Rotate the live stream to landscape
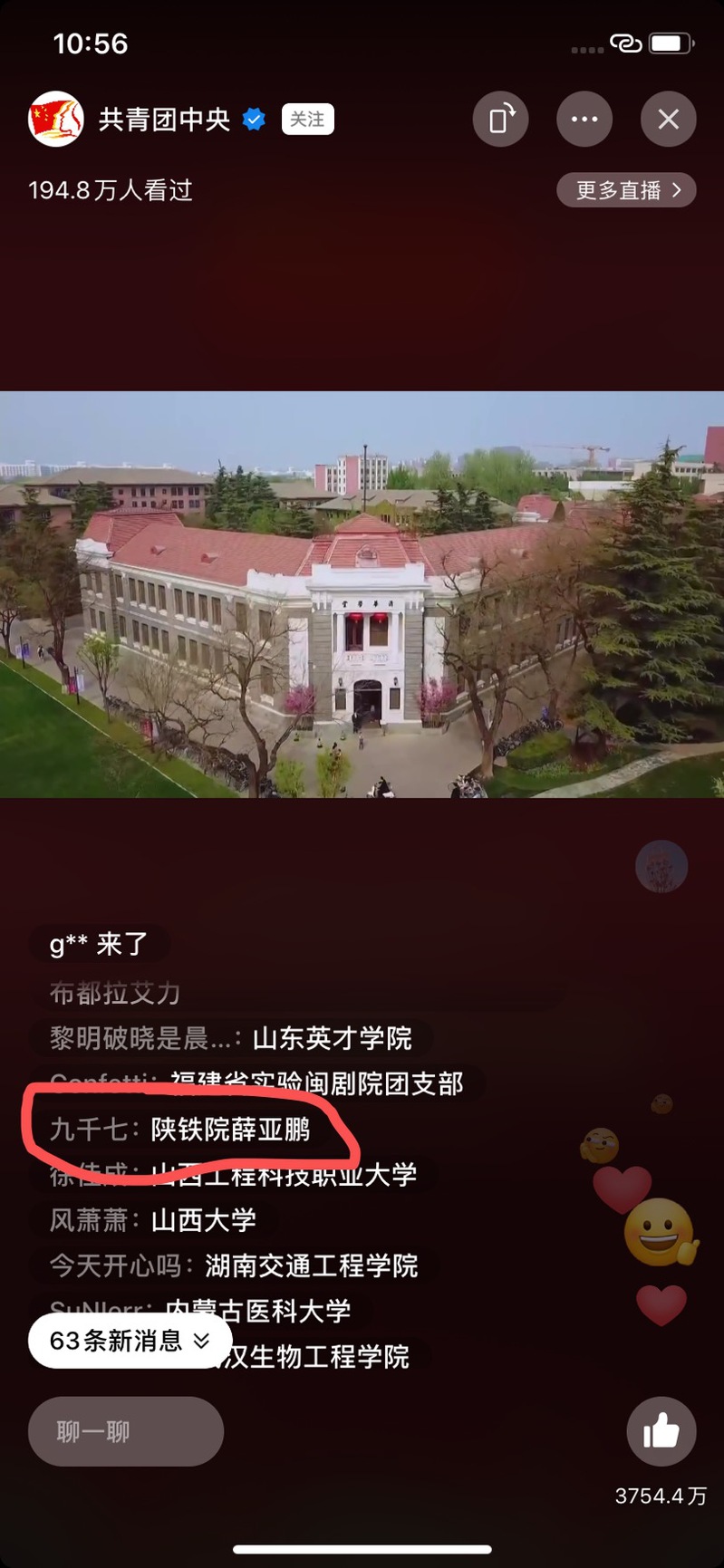Viewport: 724px width, 1568px height. point(500,119)
